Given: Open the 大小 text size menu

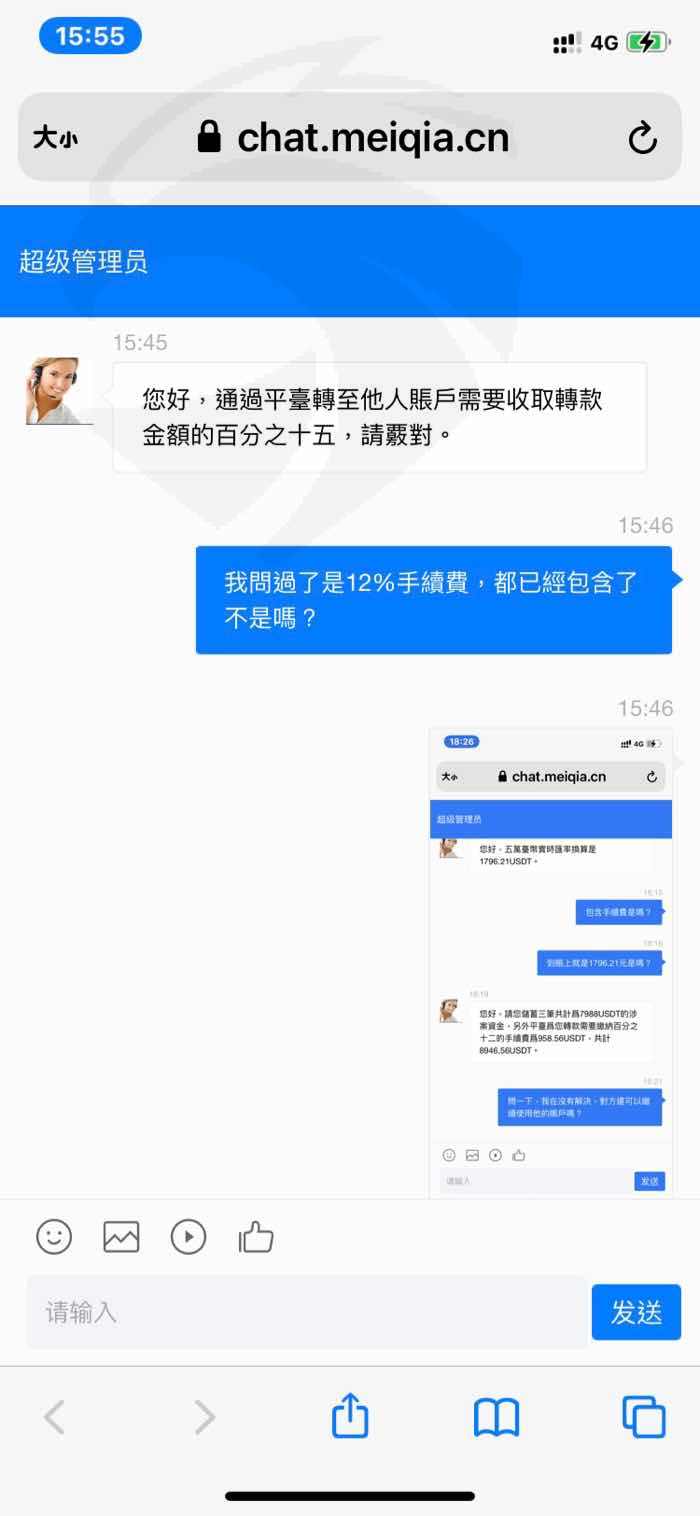Looking at the screenshot, I should pyautogui.click(x=55, y=138).
